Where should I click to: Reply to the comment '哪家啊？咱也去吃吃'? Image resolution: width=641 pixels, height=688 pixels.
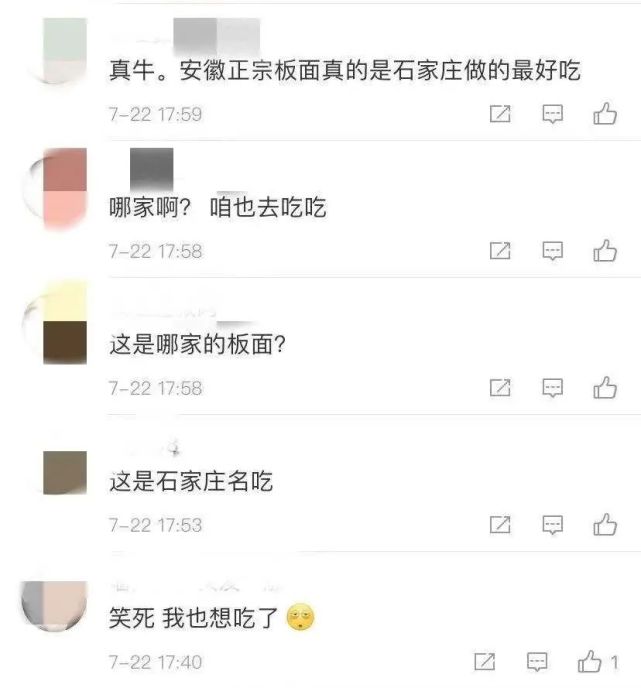[x=553, y=251]
